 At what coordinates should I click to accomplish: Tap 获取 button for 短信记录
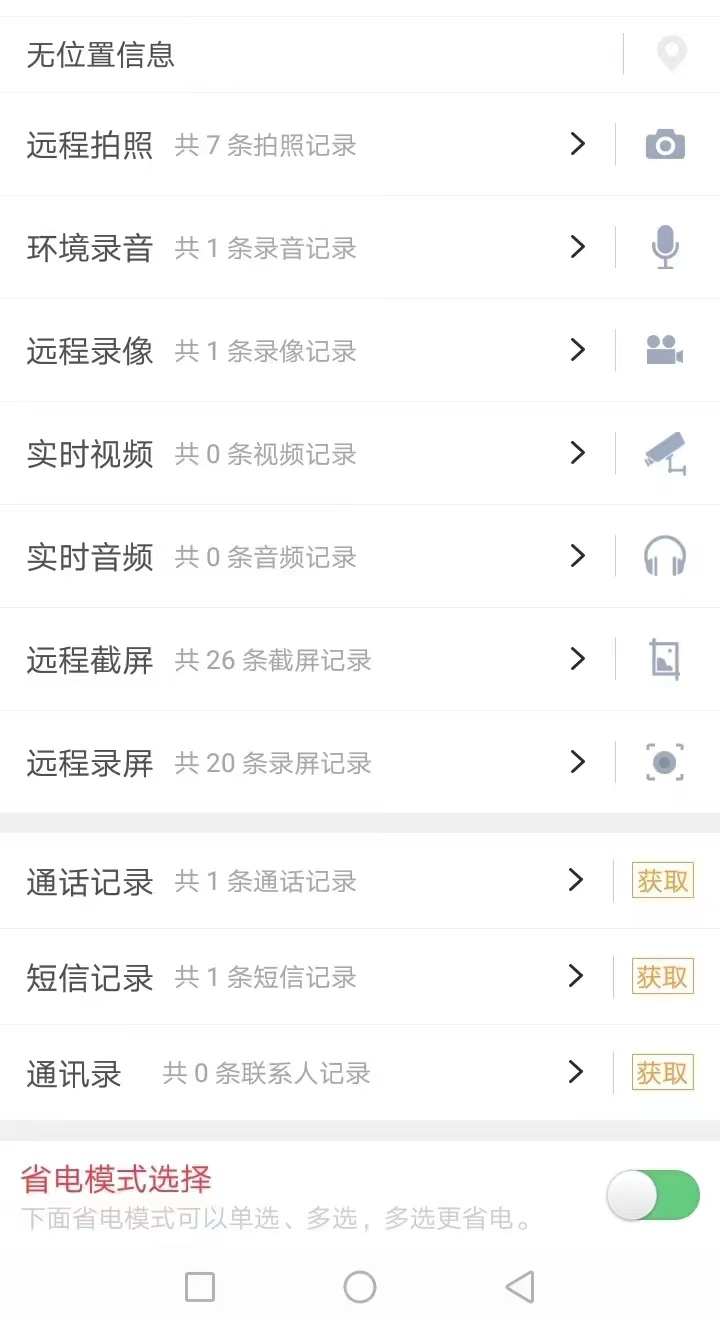(663, 977)
